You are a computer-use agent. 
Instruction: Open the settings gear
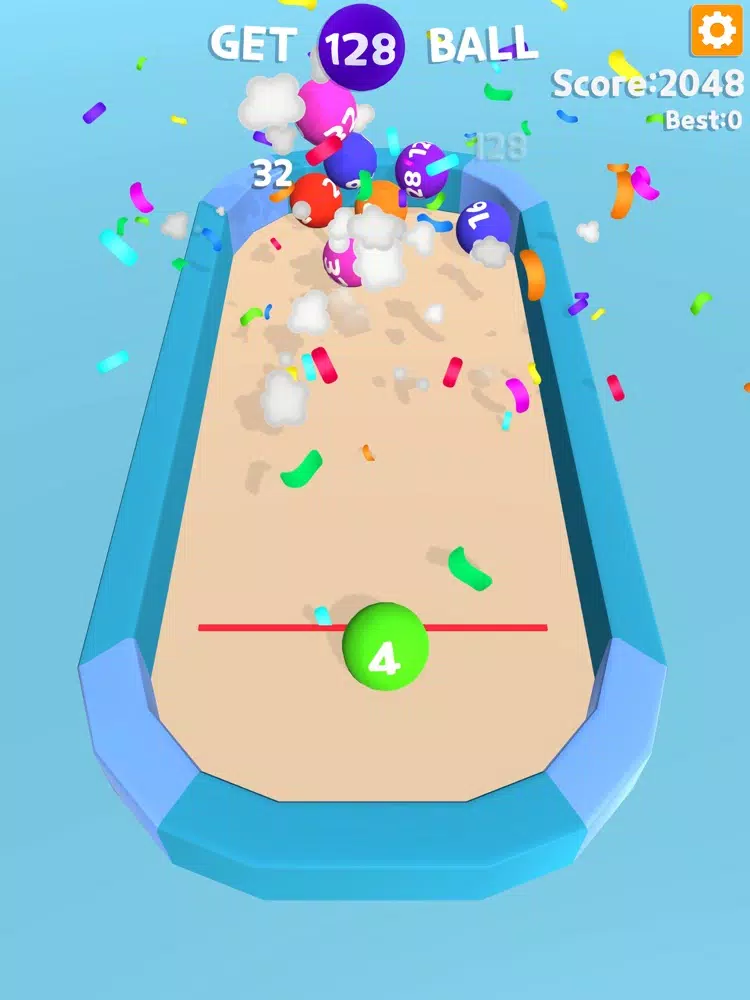[716, 30]
